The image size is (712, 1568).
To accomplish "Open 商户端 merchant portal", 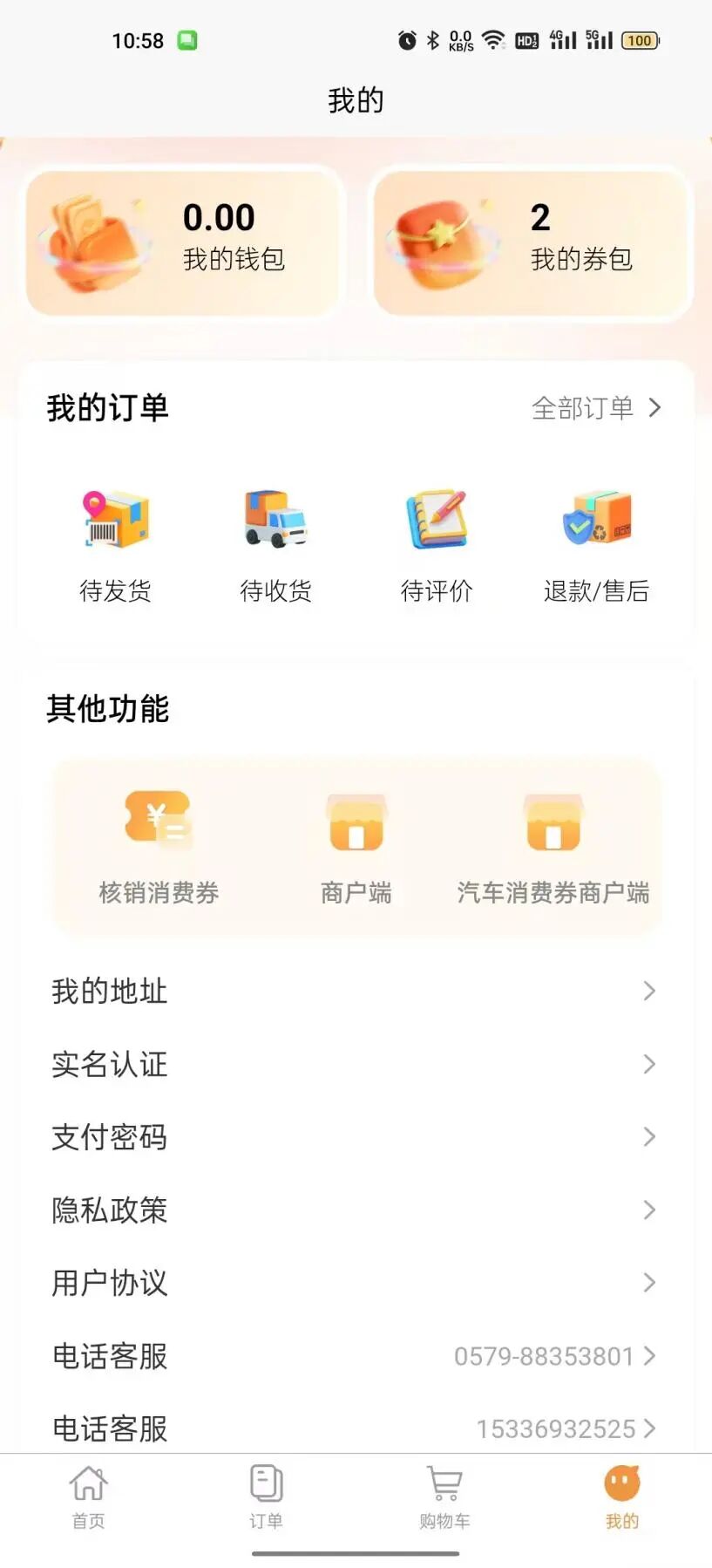I will 356,846.
